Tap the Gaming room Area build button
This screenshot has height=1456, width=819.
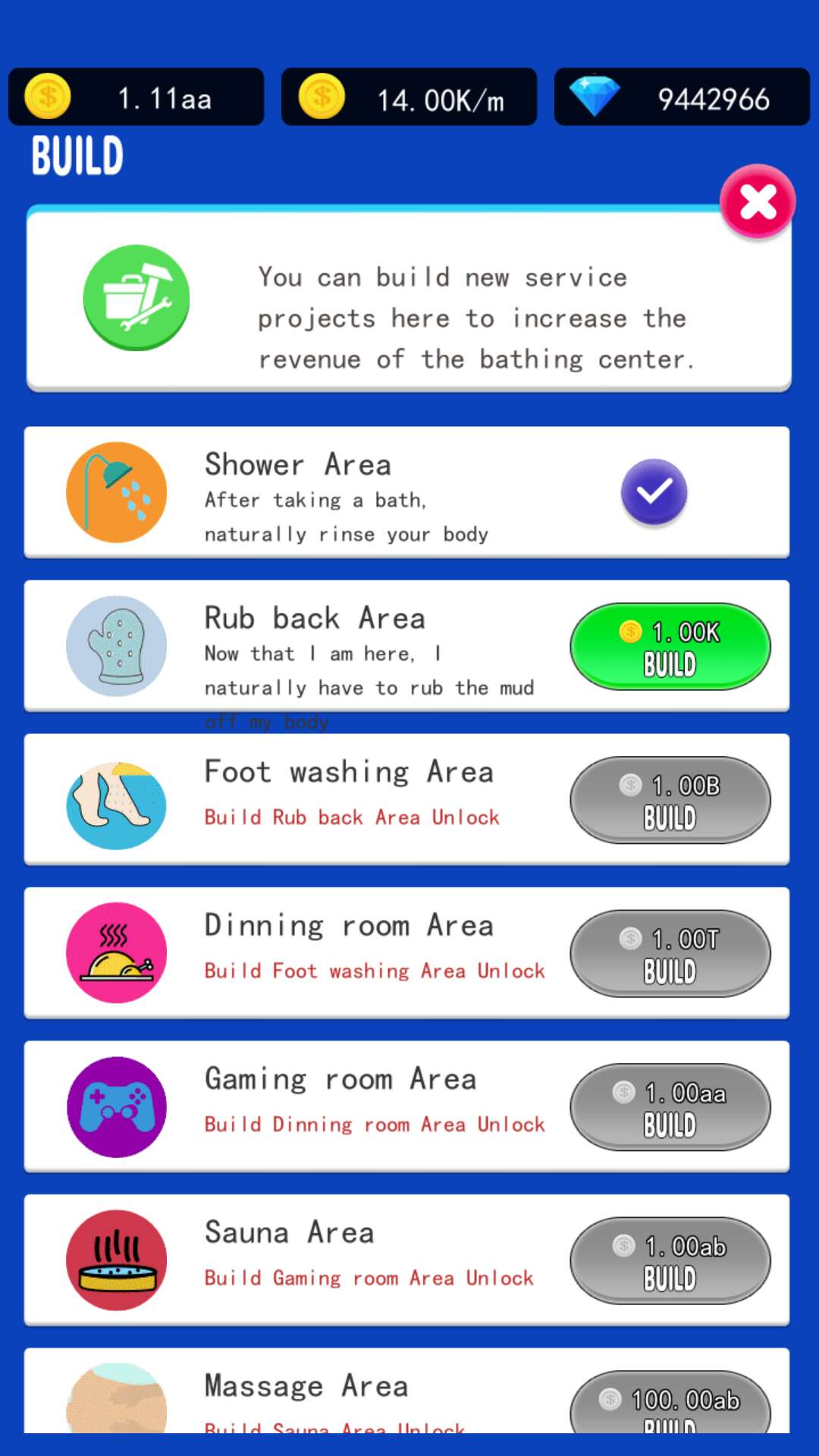pos(670,1107)
